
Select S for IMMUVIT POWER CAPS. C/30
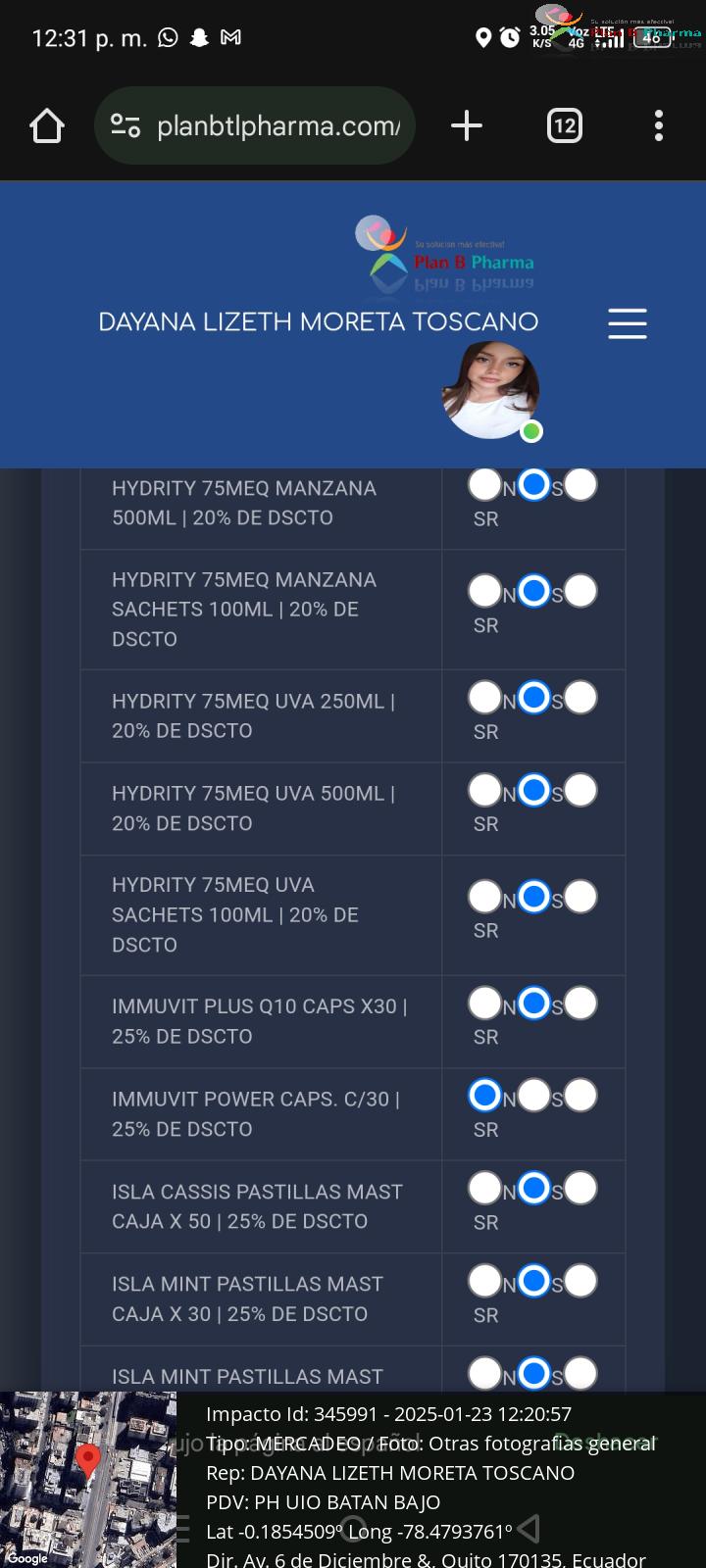click(533, 1096)
